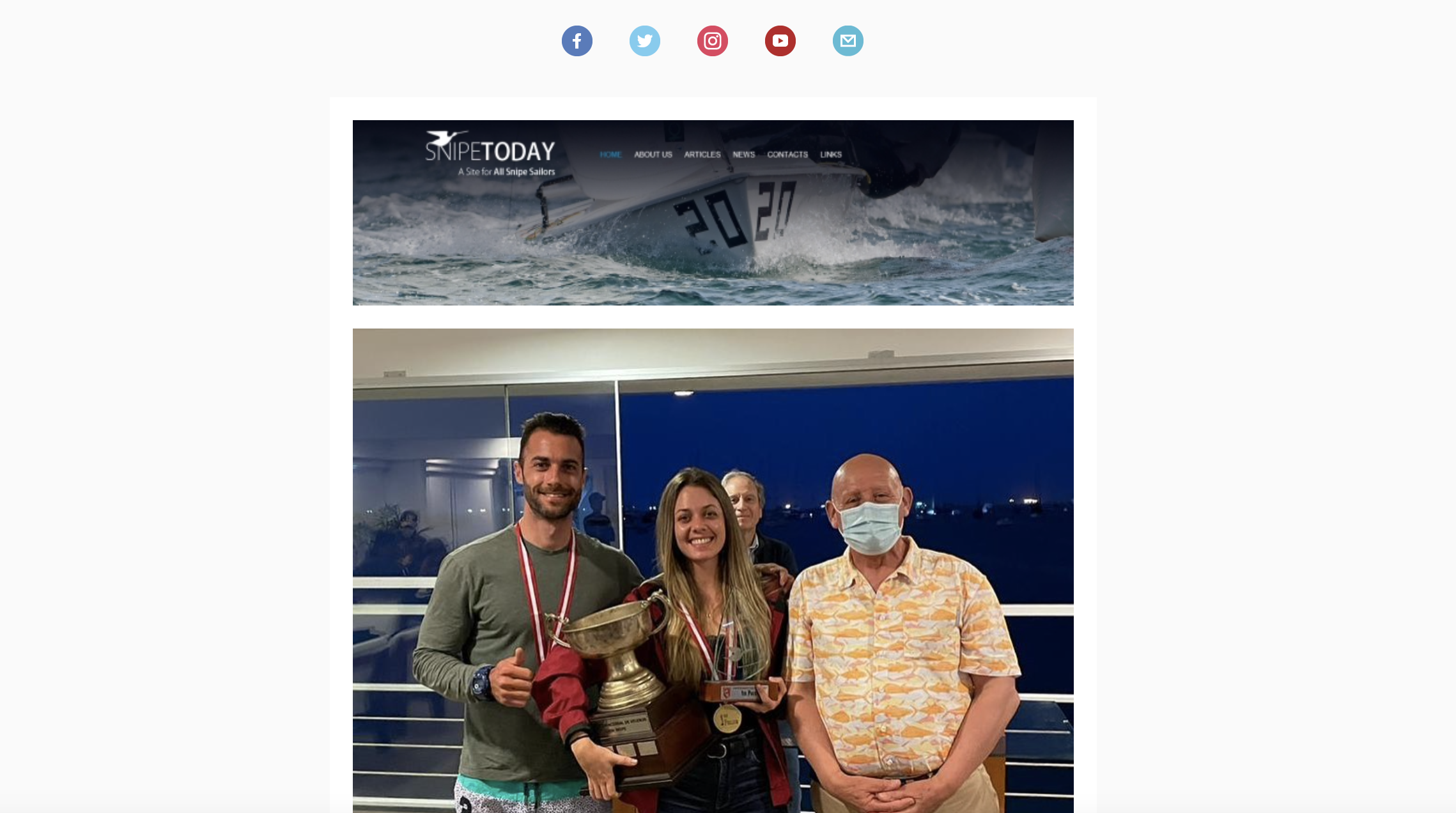Viewport: 1456px width, 813px height.
Task: Open the Facebook page icon
Action: [x=577, y=41]
